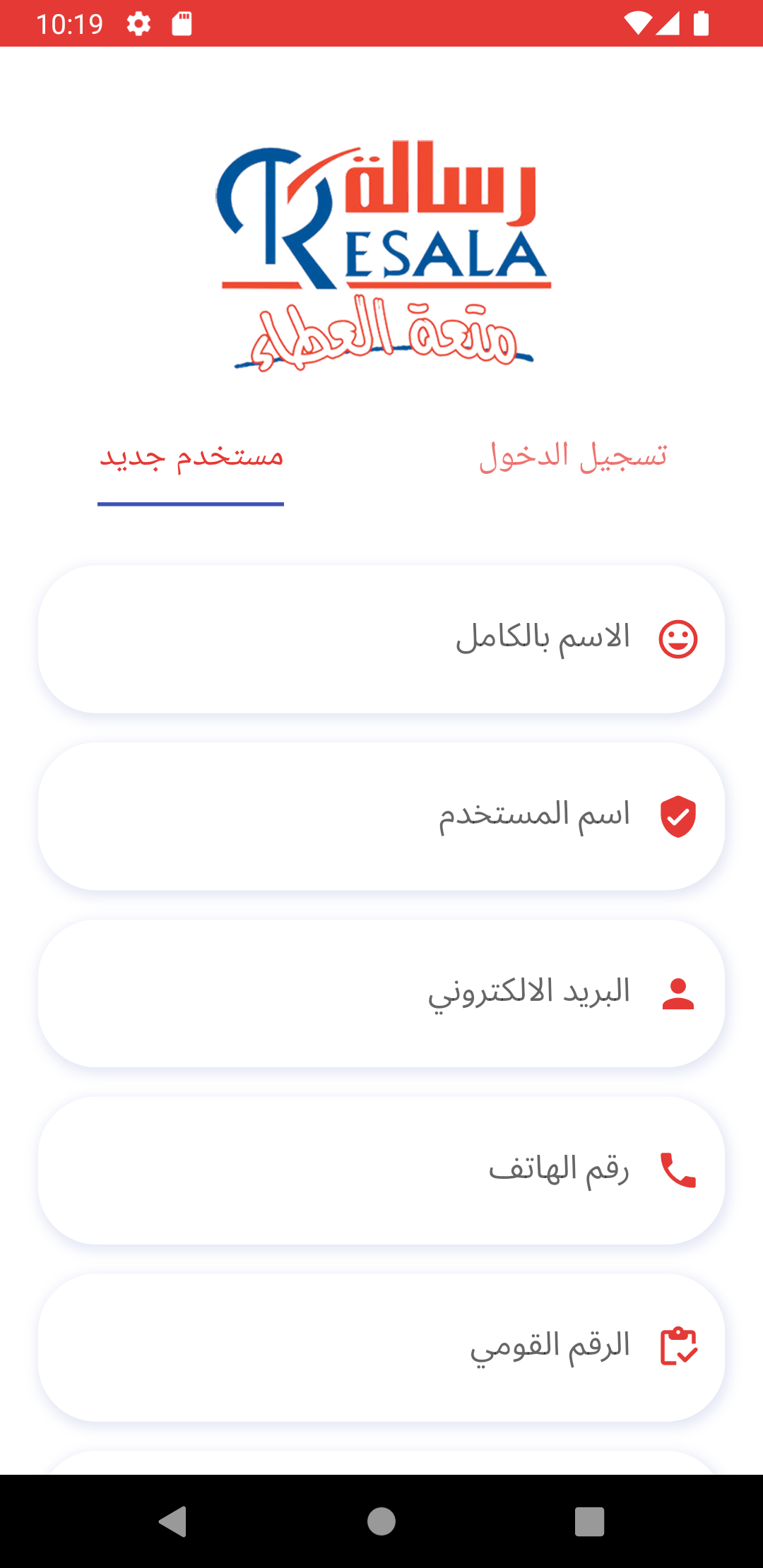Switch to the تسجيل الدخول tab
This screenshot has height=1568, width=763.
[572, 456]
